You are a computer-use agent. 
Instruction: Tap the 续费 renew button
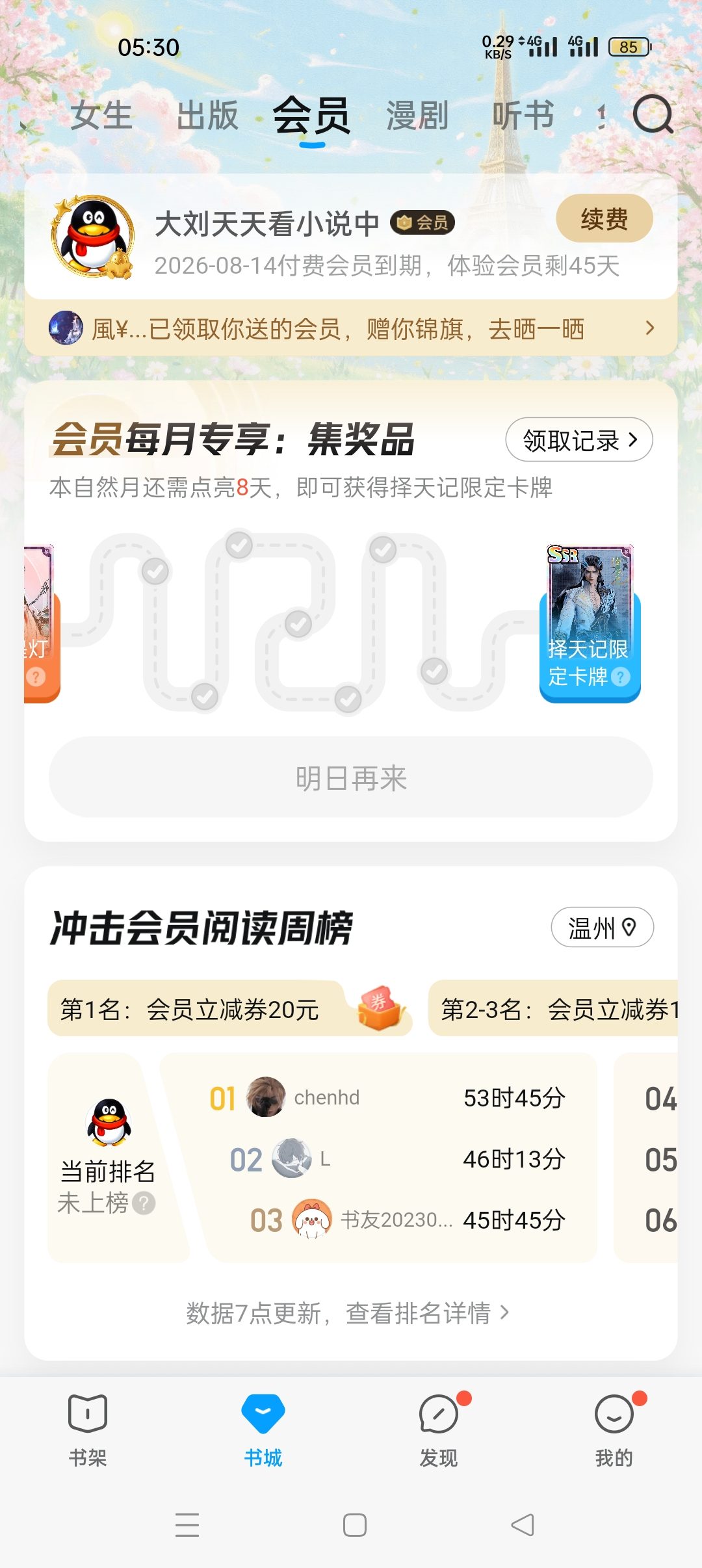tap(604, 218)
